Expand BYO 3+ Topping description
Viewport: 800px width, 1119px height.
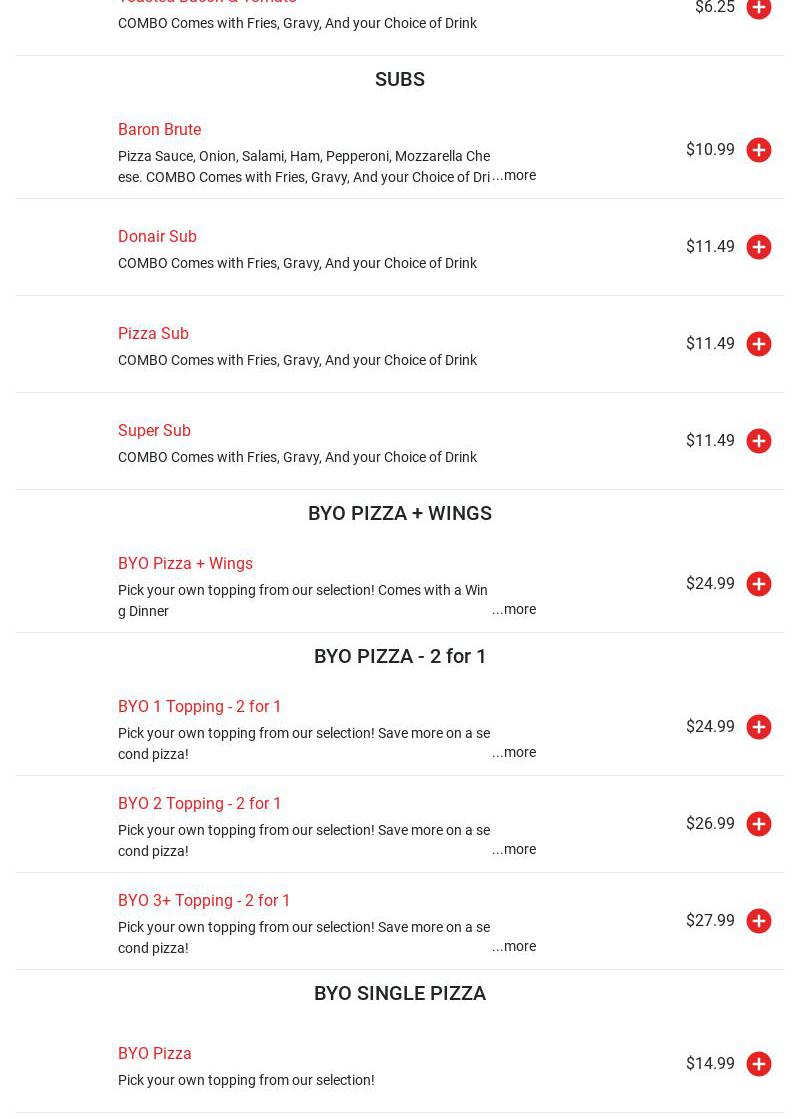pos(514,946)
